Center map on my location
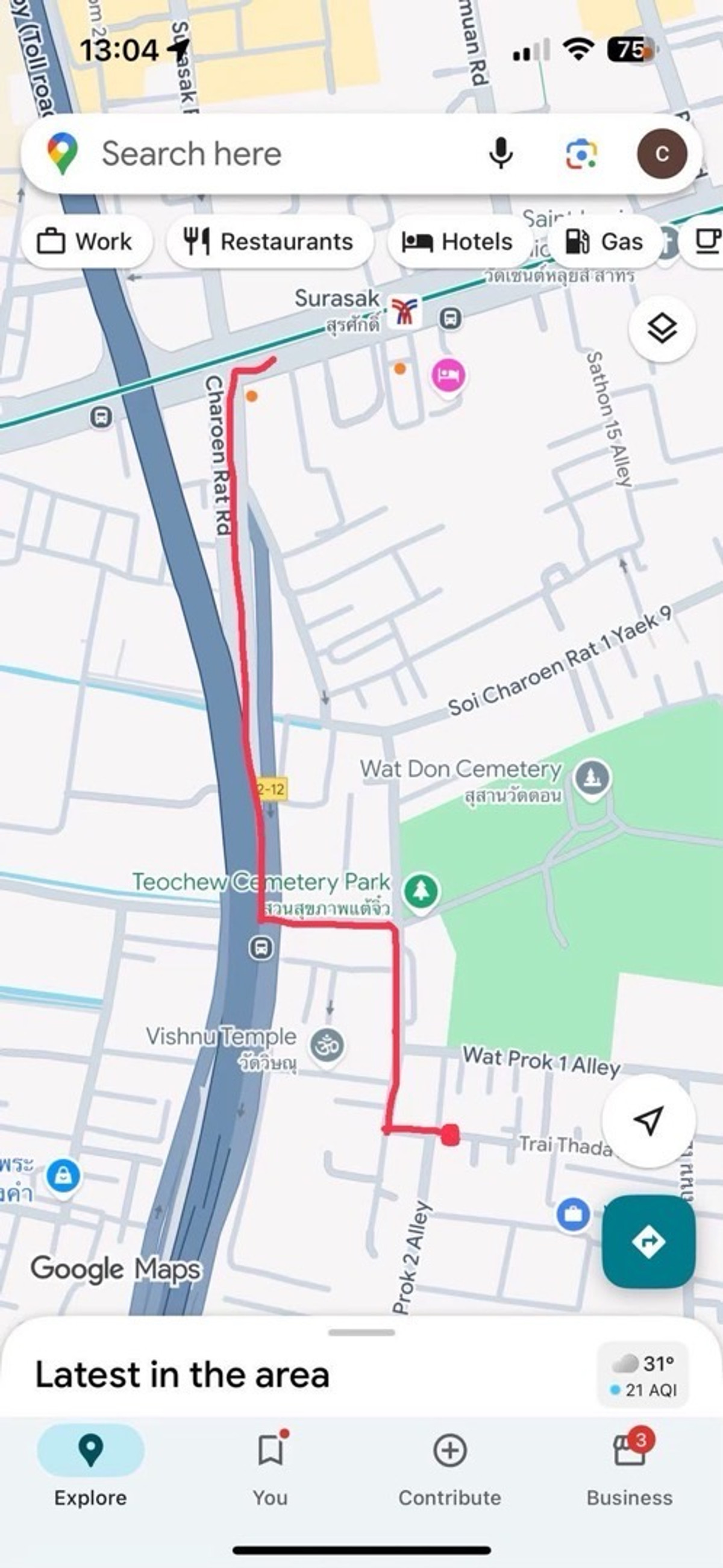723x1568 pixels. pos(648,1120)
